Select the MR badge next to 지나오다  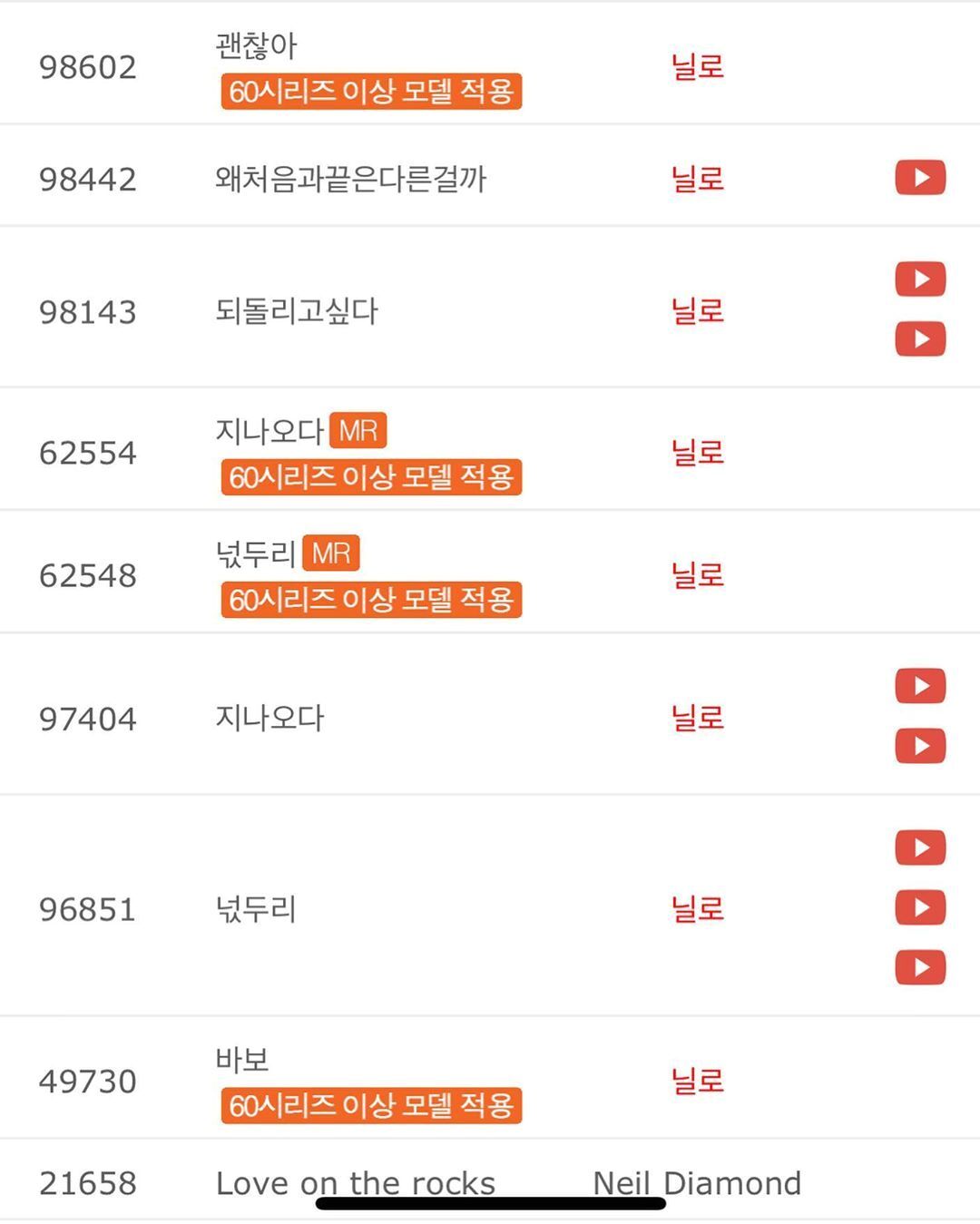358,430
